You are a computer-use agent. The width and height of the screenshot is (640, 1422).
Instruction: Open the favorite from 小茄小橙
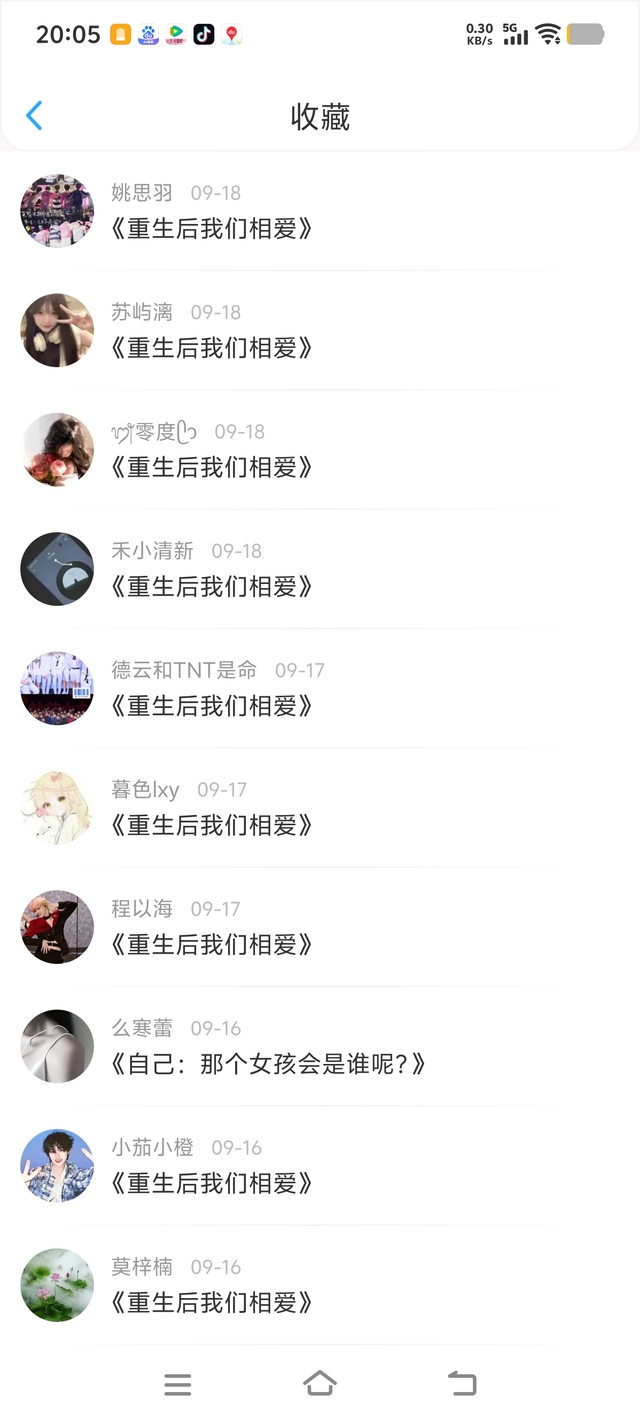[x=212, y=1183]
